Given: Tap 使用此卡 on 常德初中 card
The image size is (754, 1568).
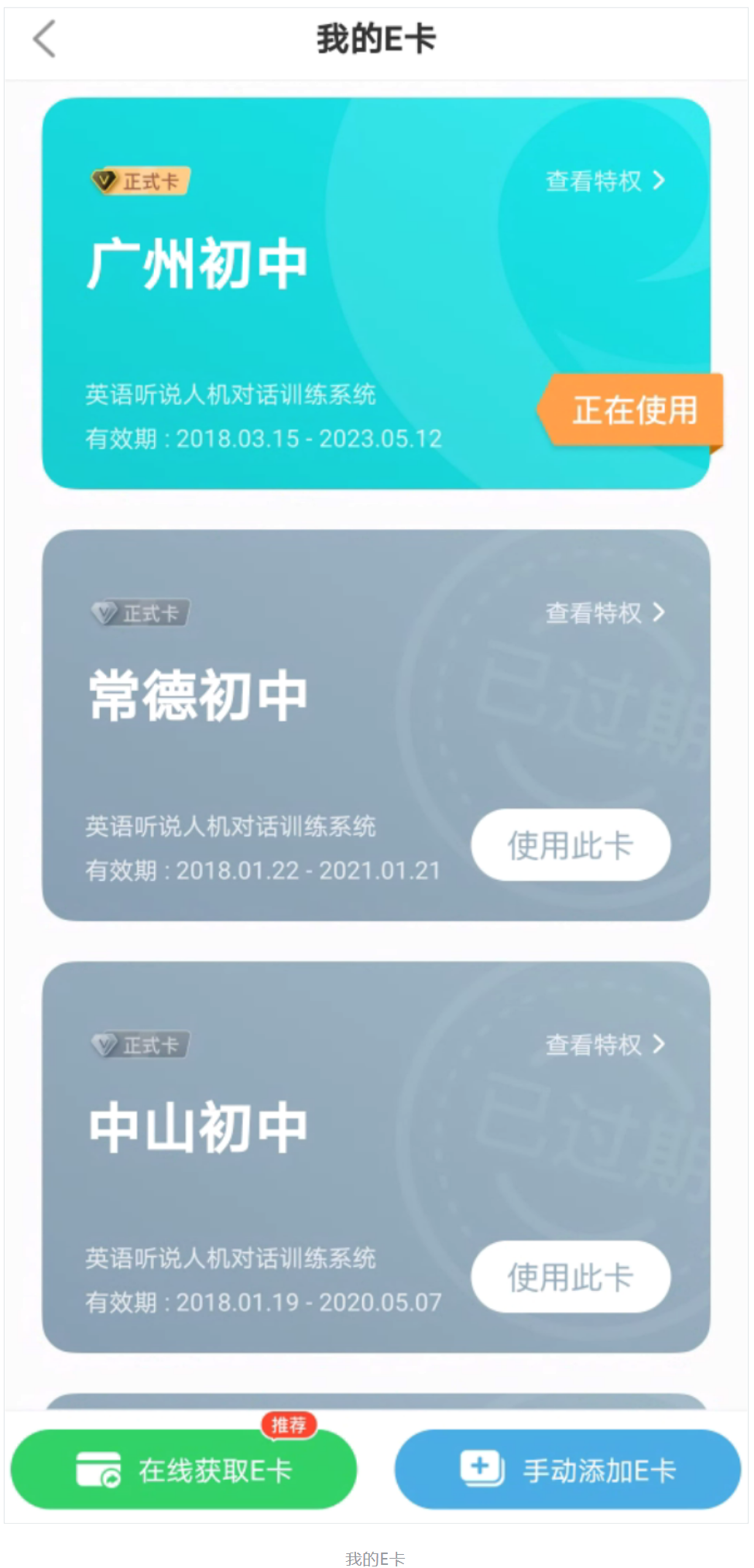Looking at the screenshot, I should pos(571,844).
